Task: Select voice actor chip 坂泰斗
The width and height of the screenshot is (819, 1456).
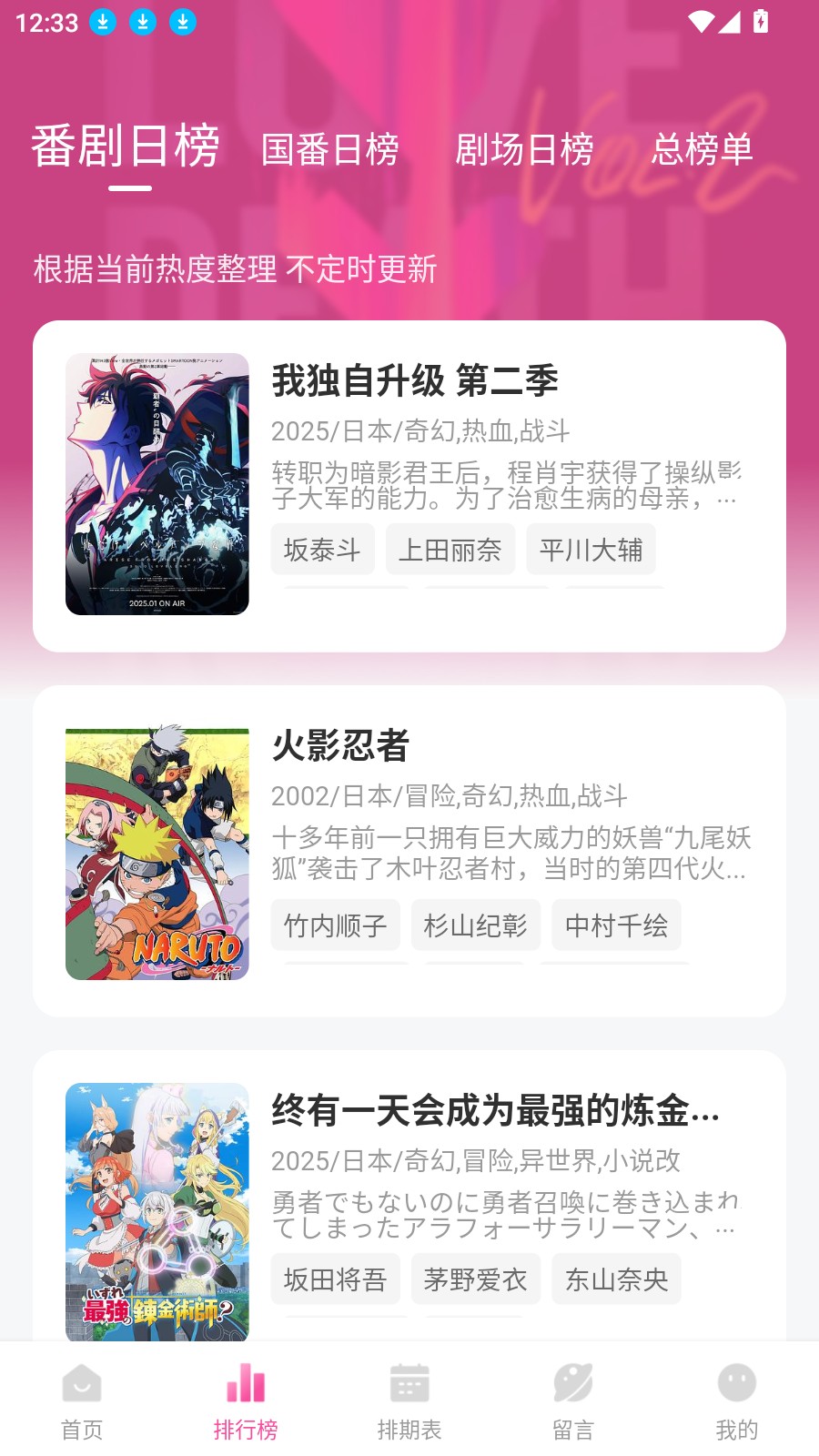Action: click(x=323, y=549)
